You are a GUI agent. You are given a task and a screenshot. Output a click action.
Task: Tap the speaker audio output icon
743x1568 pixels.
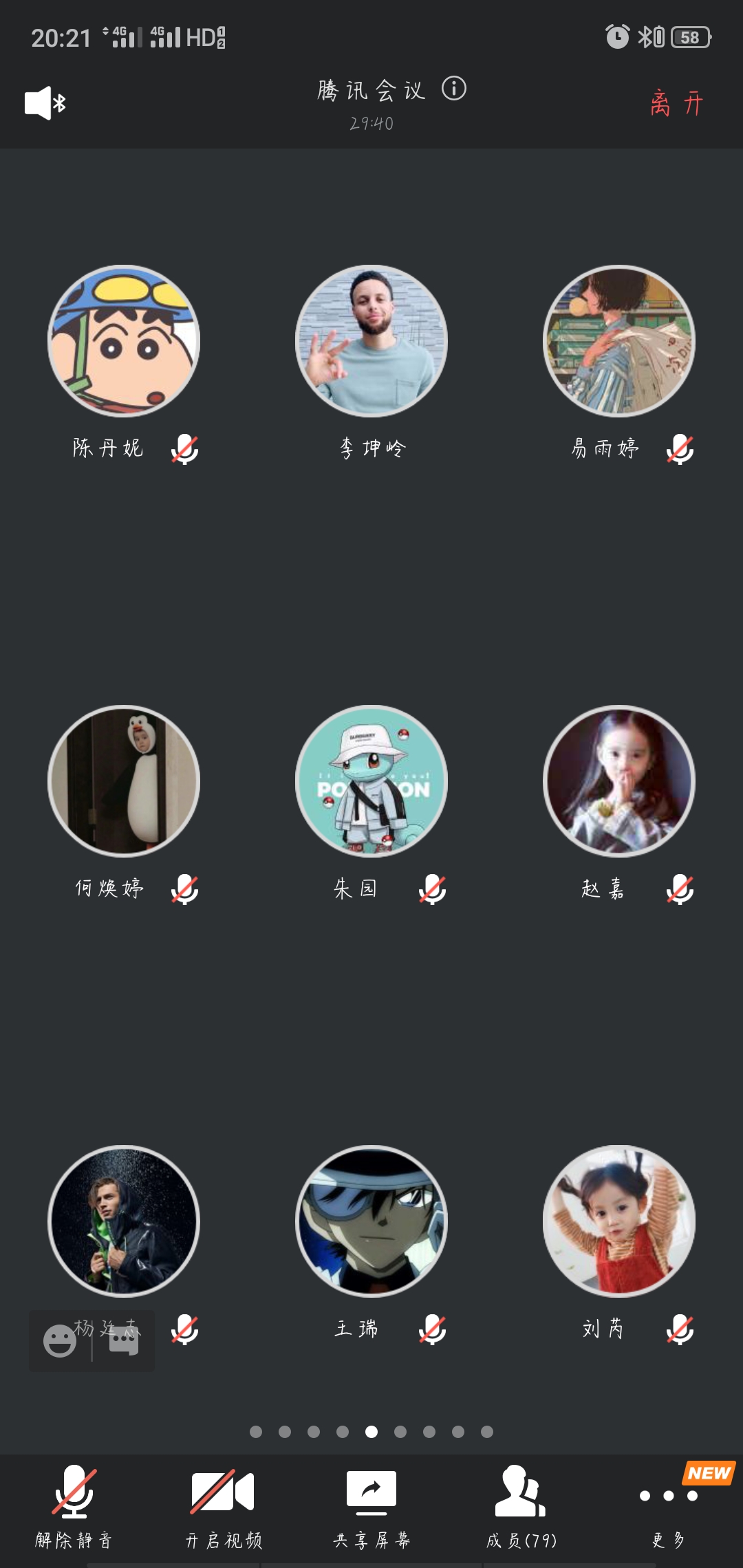(x=45, y=103)
